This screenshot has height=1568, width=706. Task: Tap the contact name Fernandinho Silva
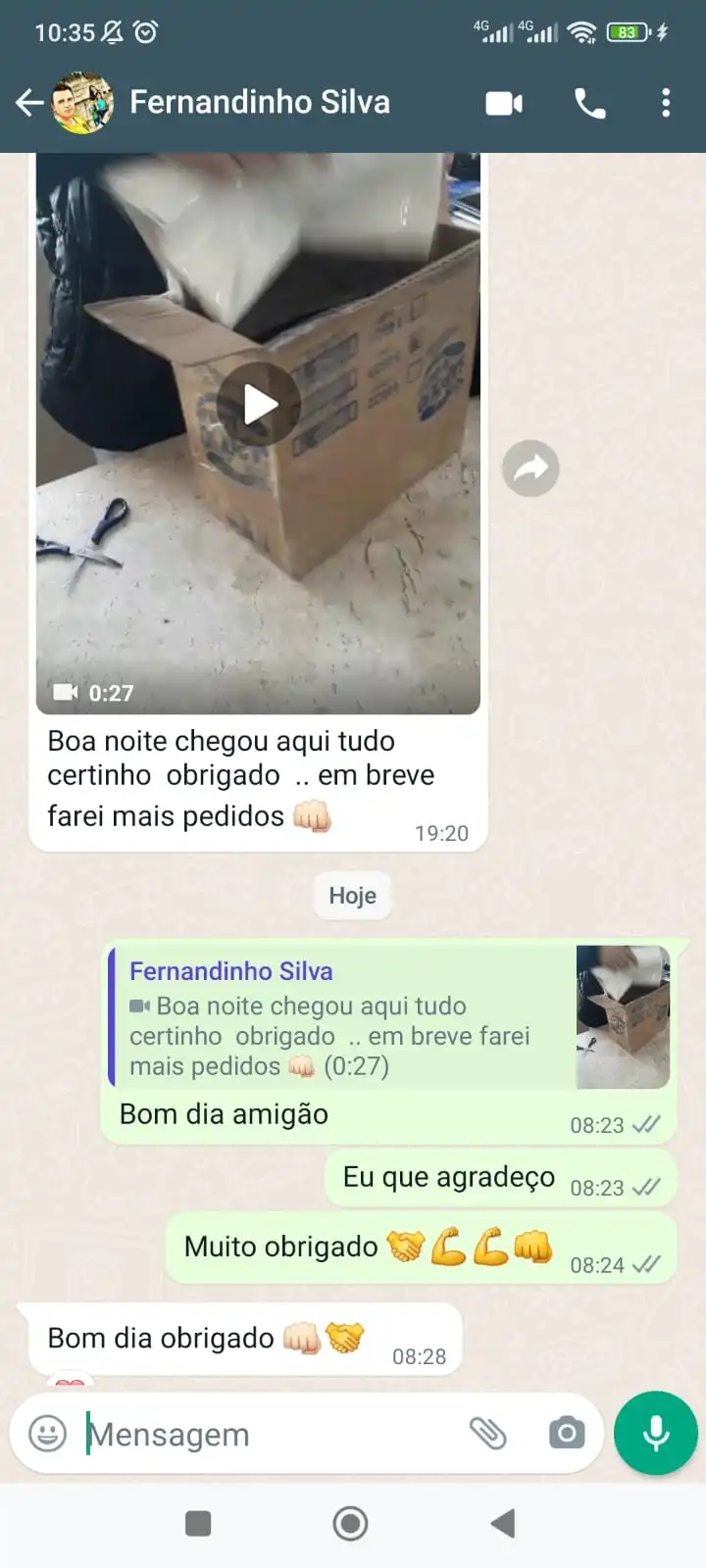(x=260, y=102)
